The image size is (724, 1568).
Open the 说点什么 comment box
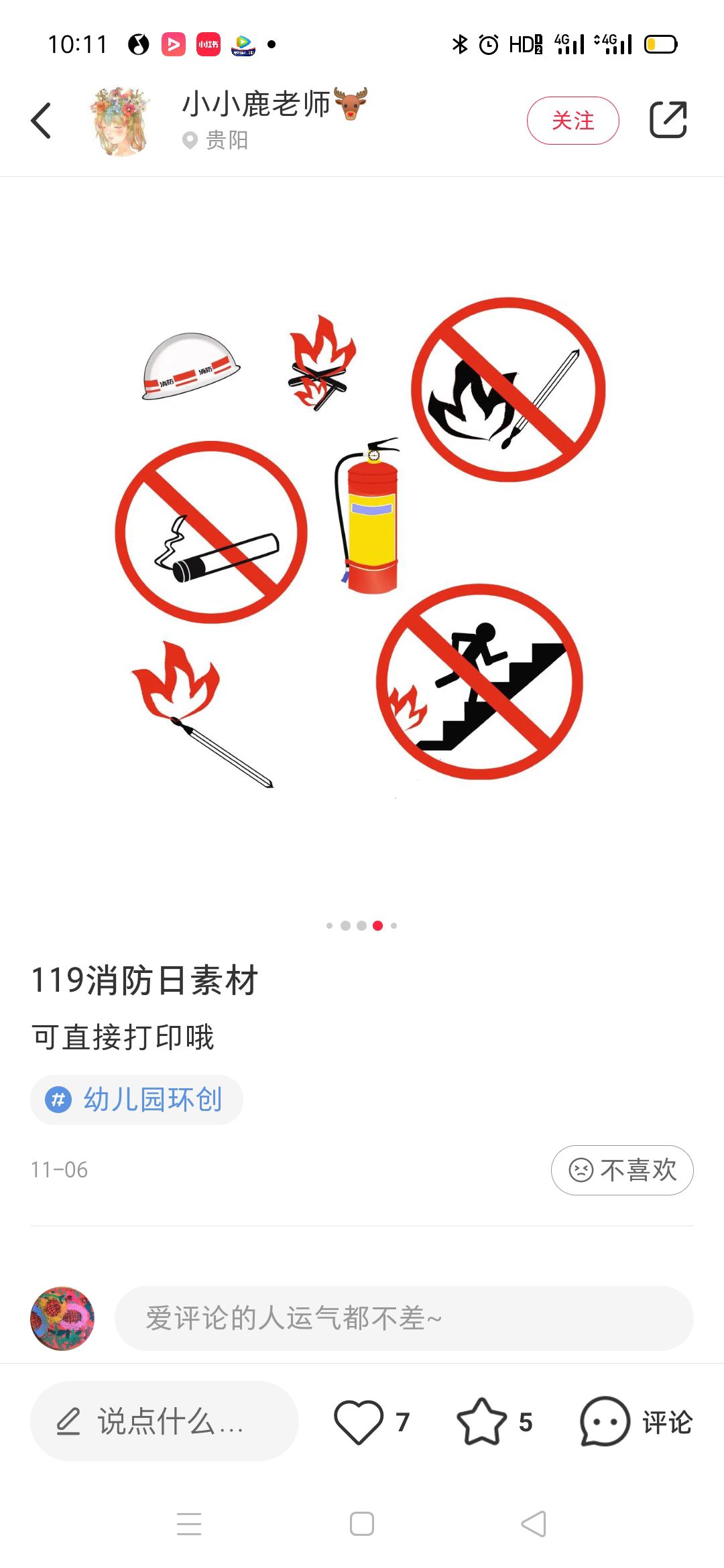click(x=164, y=1421)
